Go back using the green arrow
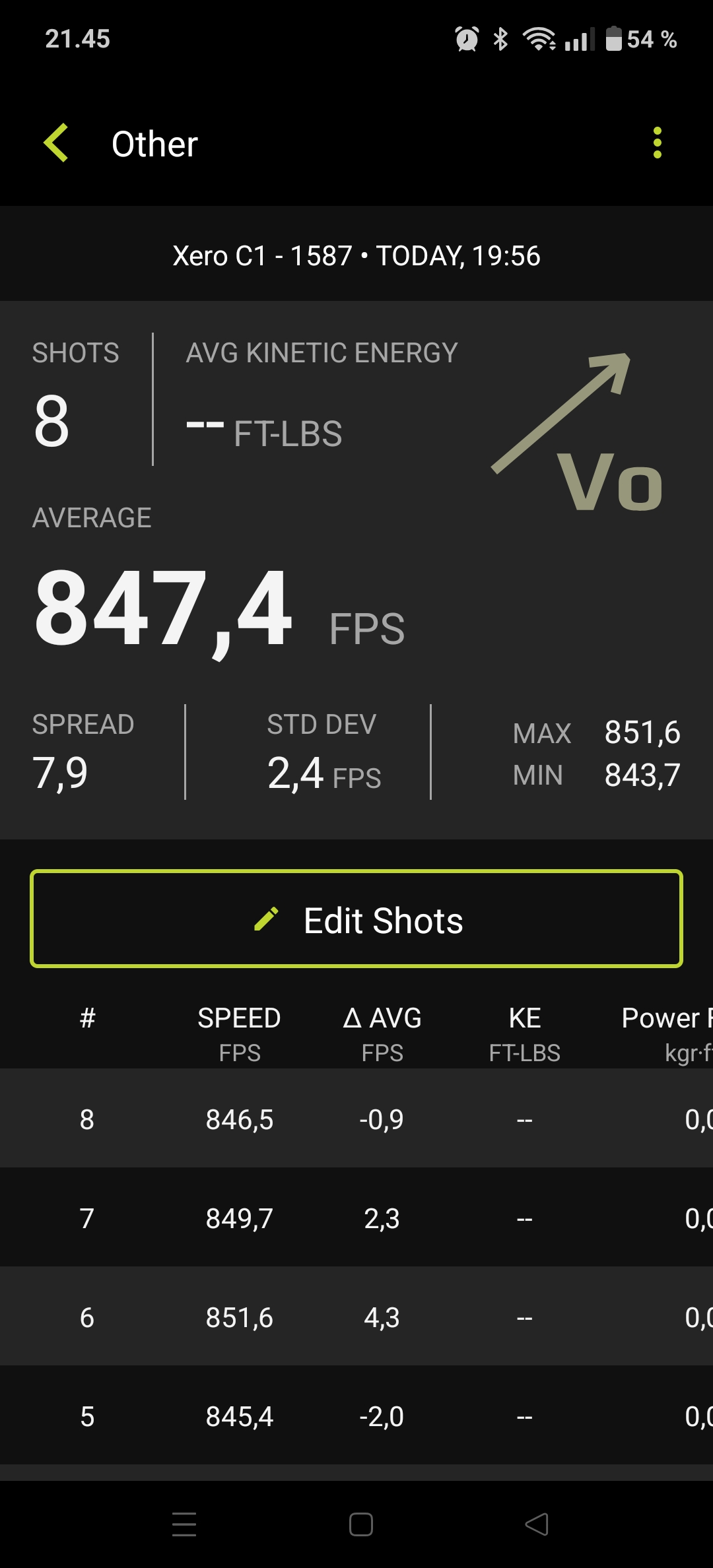 point(57,143)
